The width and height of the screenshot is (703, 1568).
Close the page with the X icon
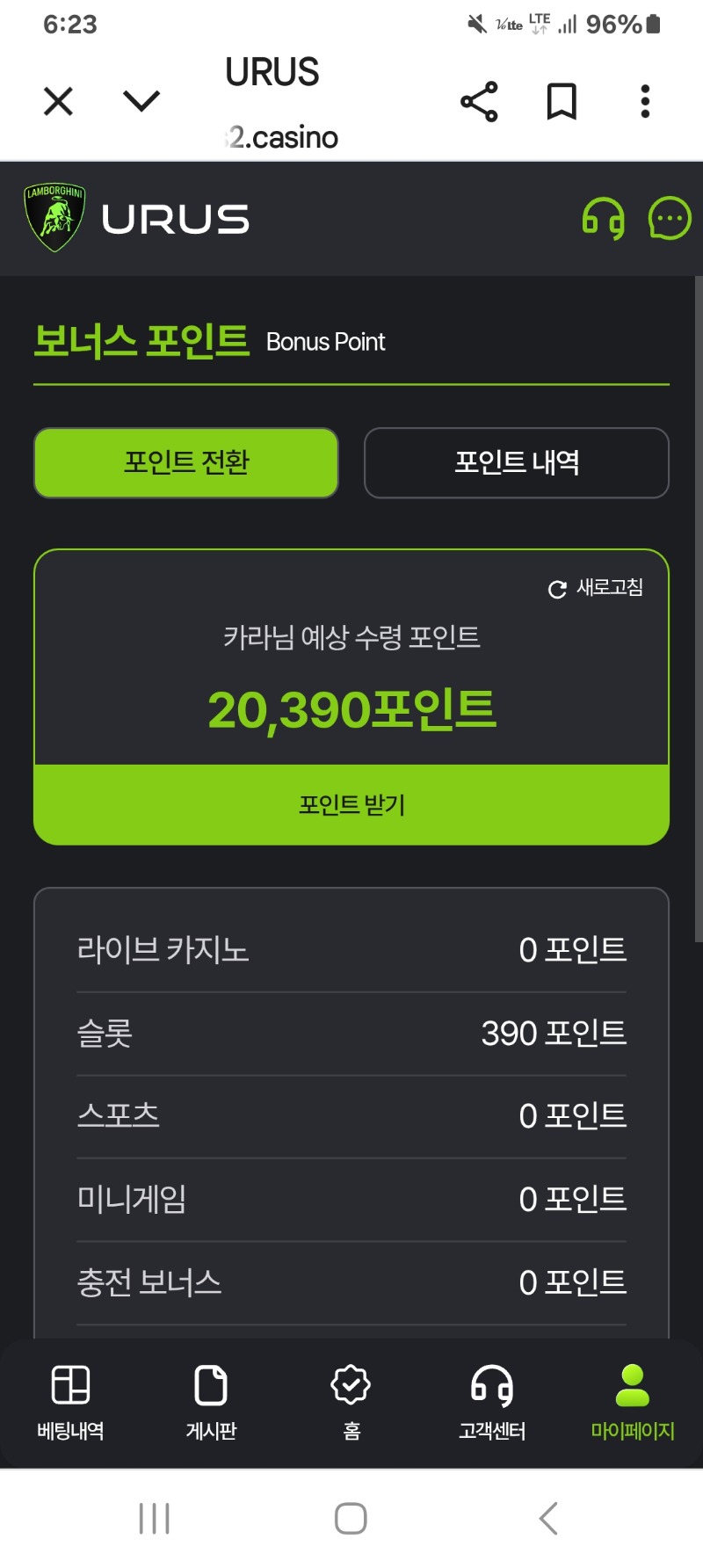coord(56,101)
